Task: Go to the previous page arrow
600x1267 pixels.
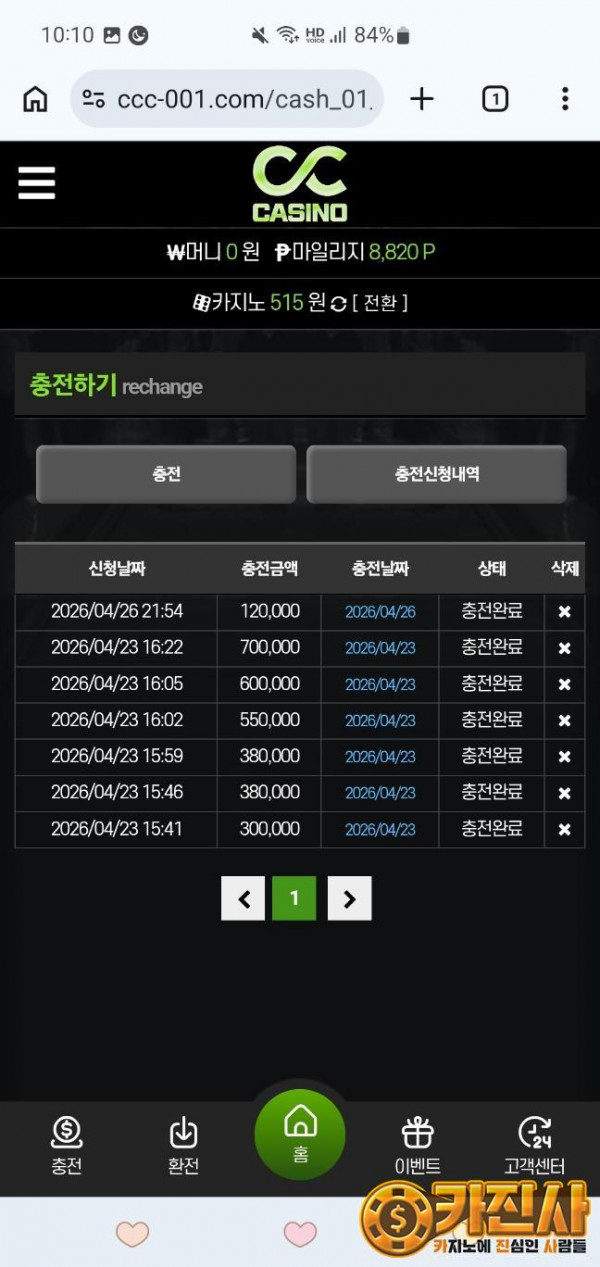Action: click(x=244, y=898)
